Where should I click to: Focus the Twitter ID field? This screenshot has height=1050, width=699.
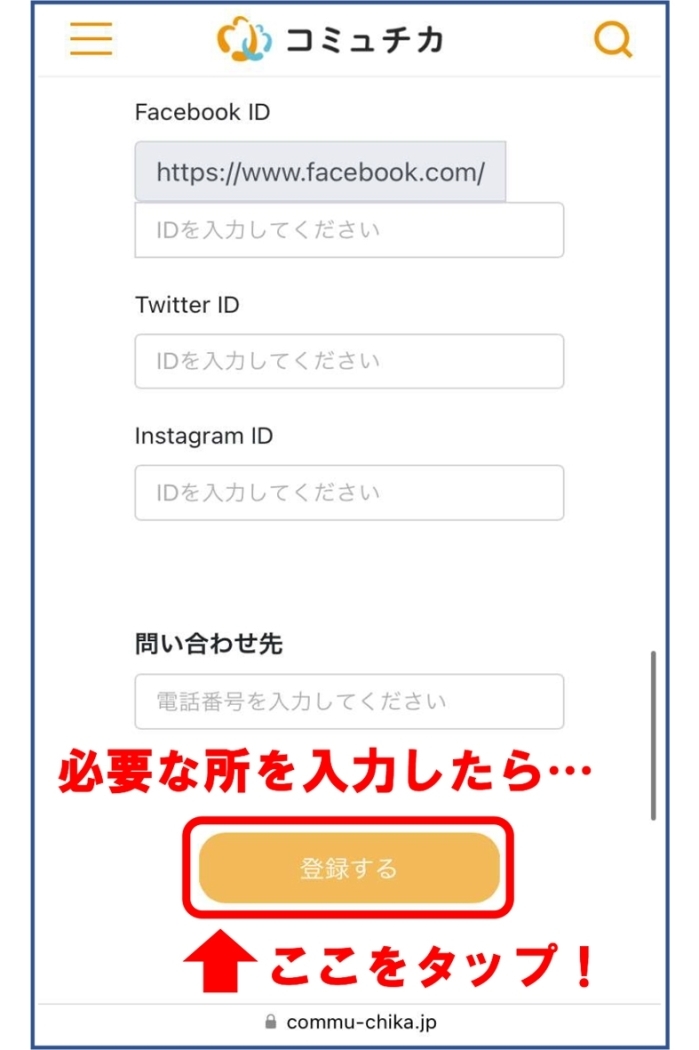coord(349,361)
